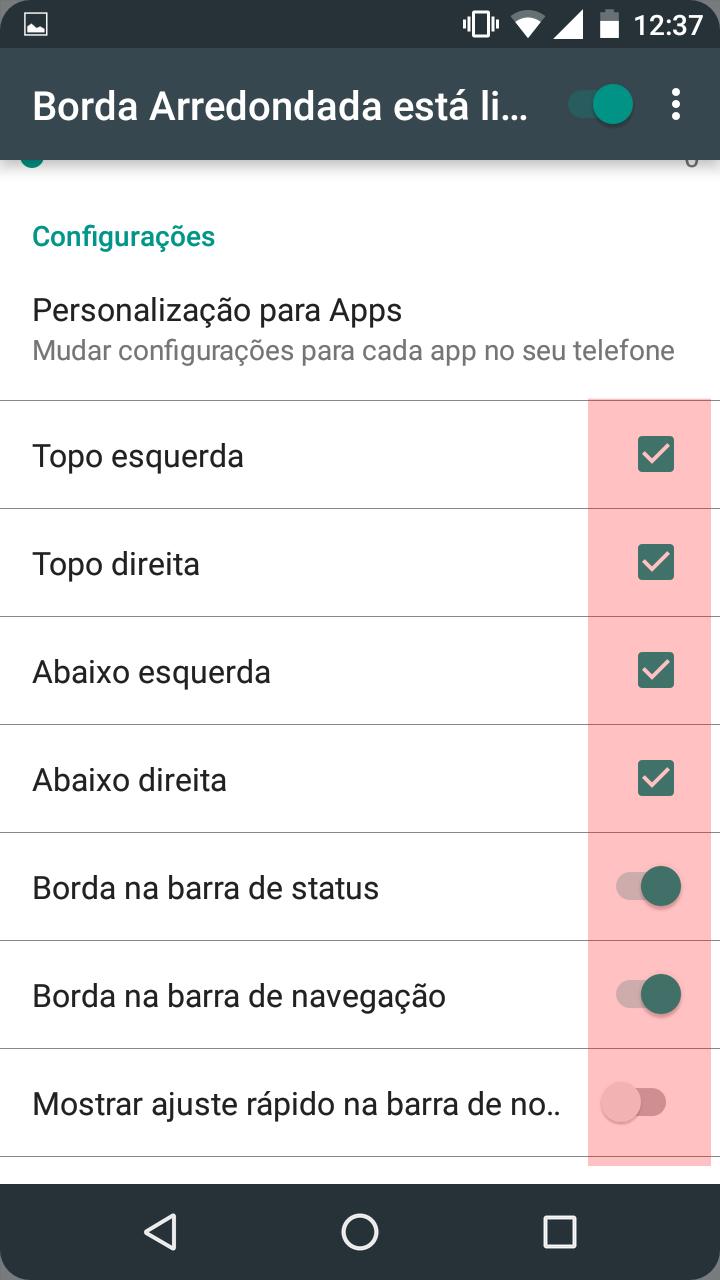Open the overflow menu
The height and width of the screenshot is (1280, 720).
(676, 105)
